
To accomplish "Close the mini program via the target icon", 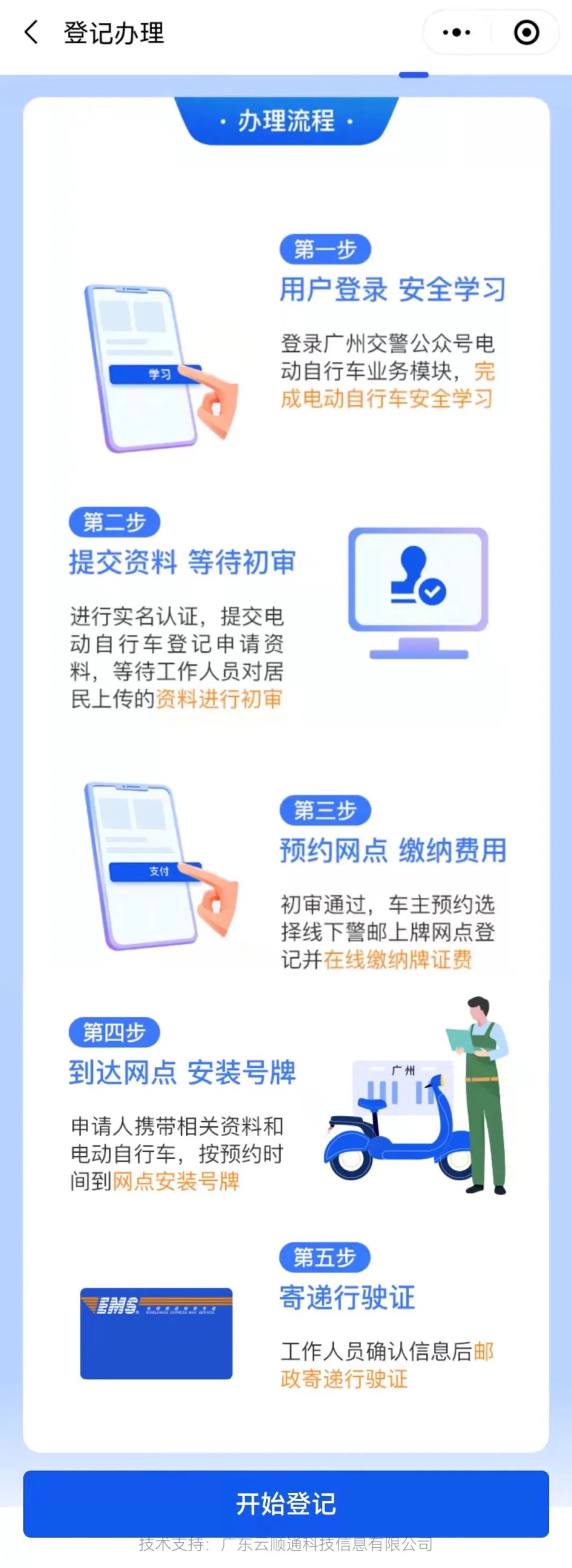I will point(526,33).
